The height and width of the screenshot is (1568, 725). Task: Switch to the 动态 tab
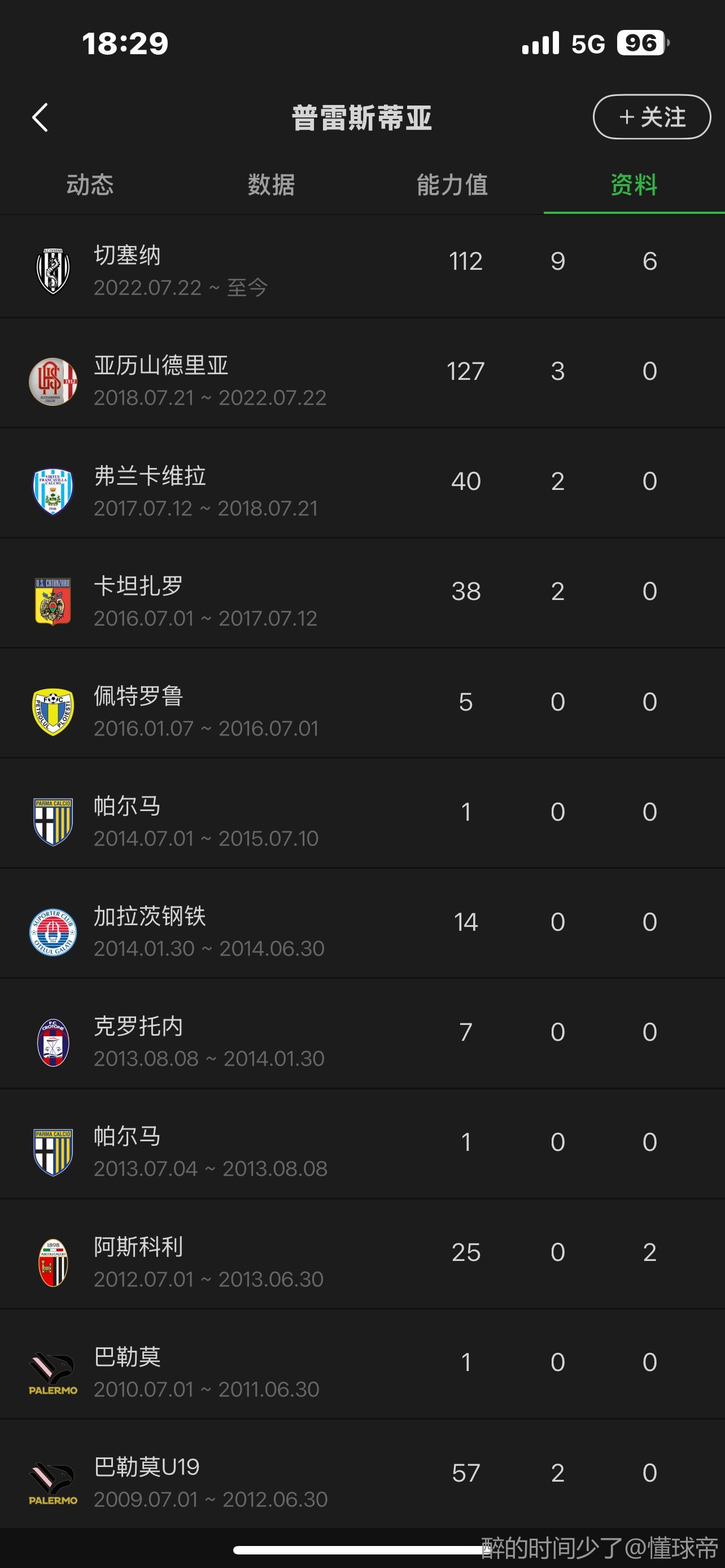coord(90,185)
